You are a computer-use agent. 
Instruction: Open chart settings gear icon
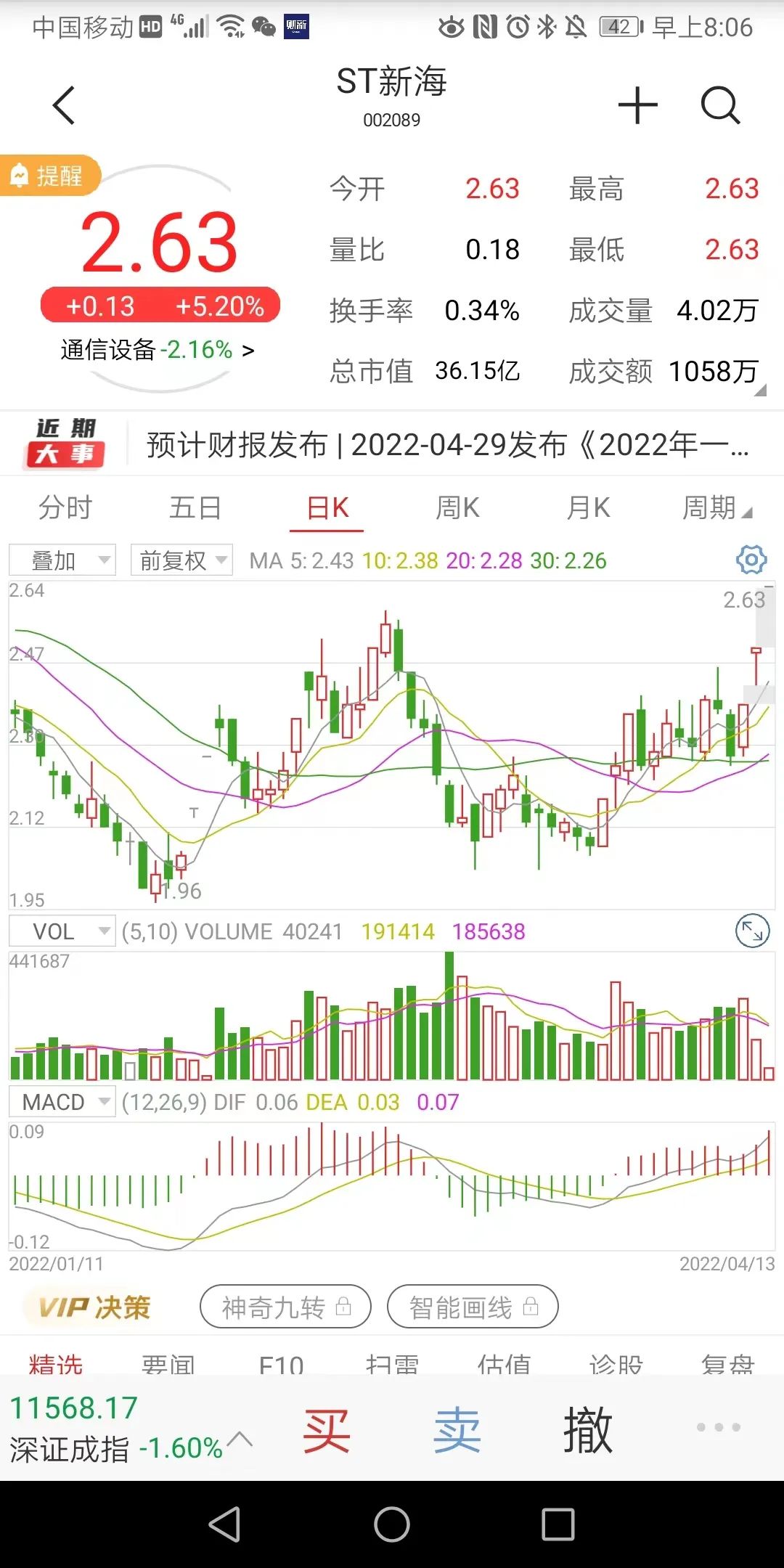pyautogui.click(x=751, y=560)
